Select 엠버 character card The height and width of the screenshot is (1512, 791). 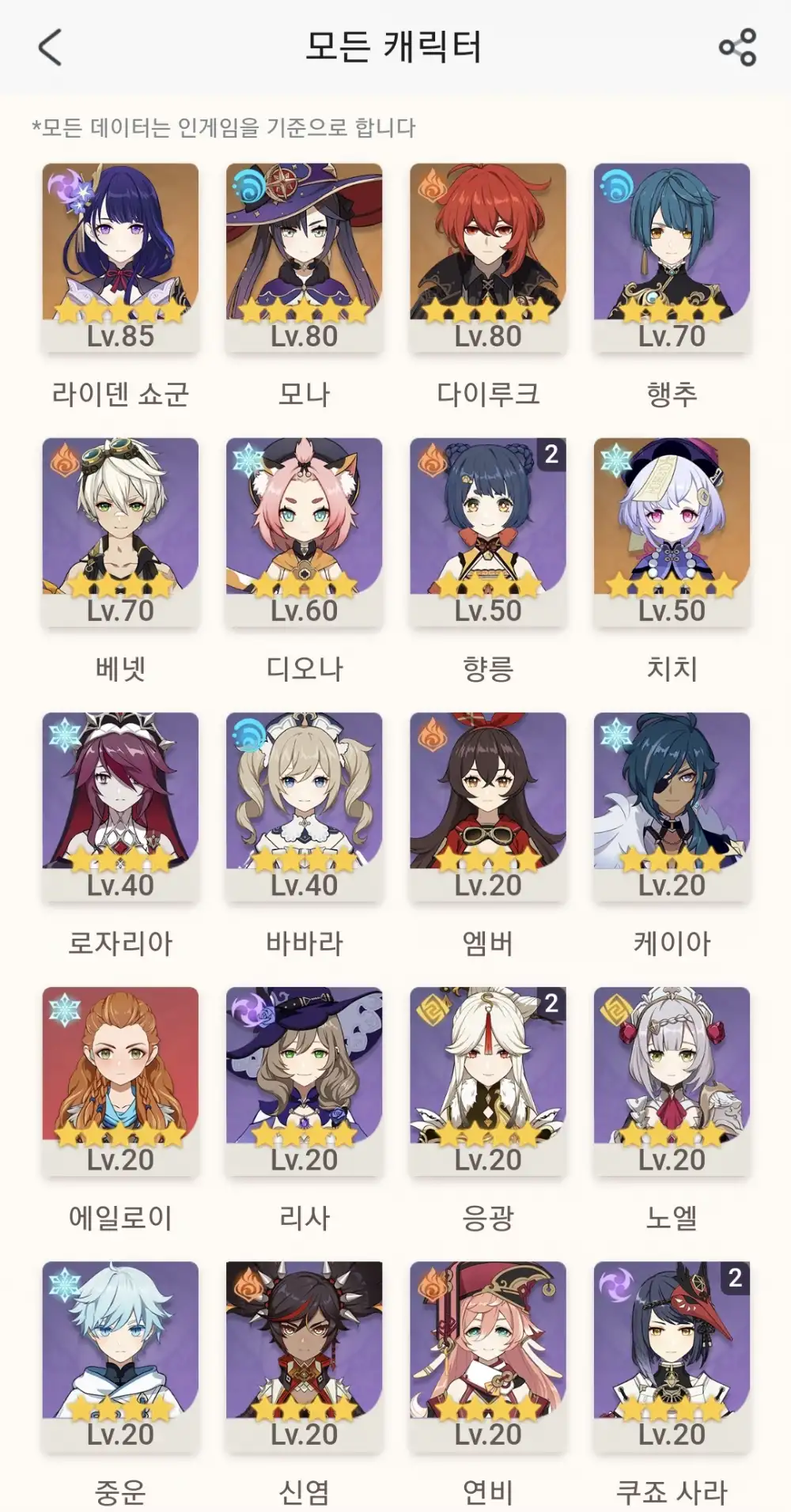(x=488, y=807)
